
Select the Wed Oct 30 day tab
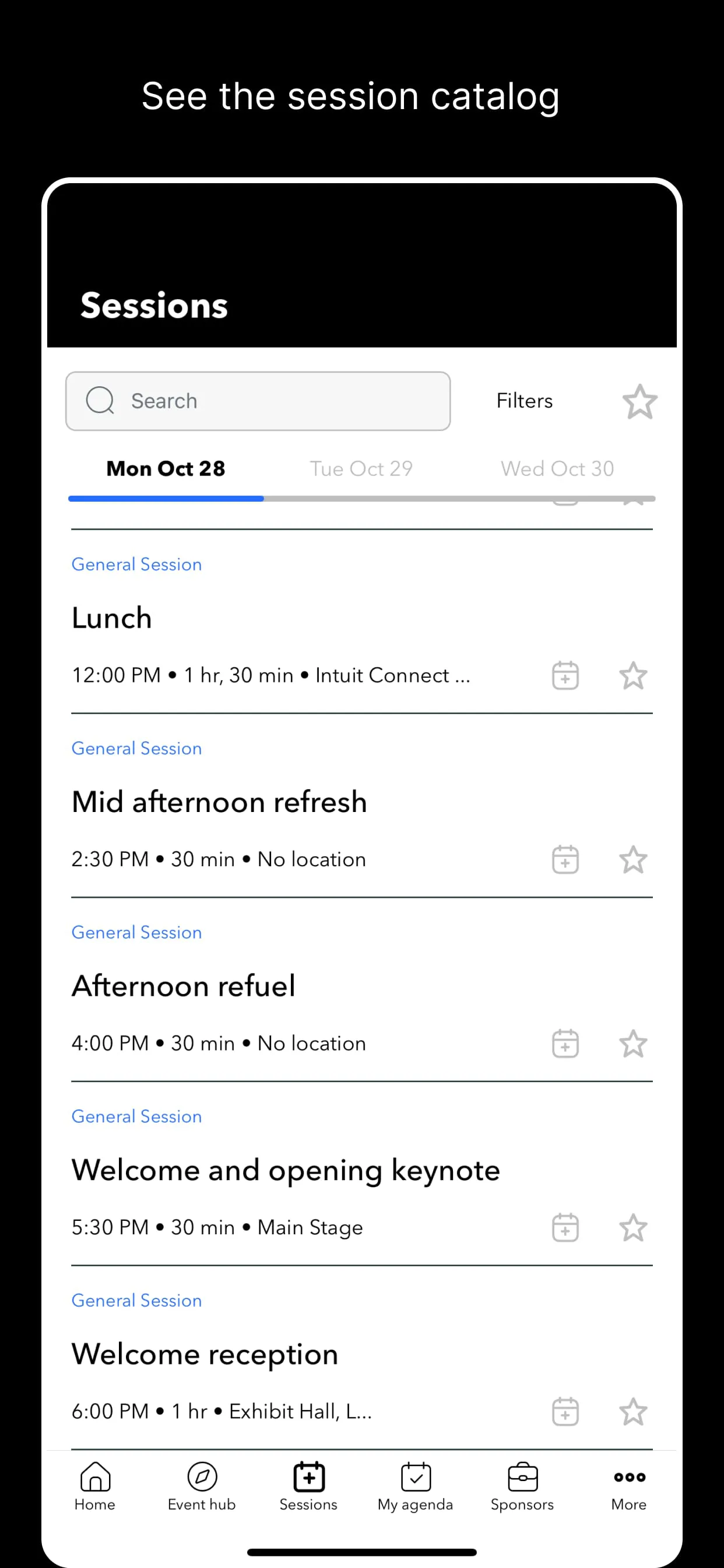557,468
